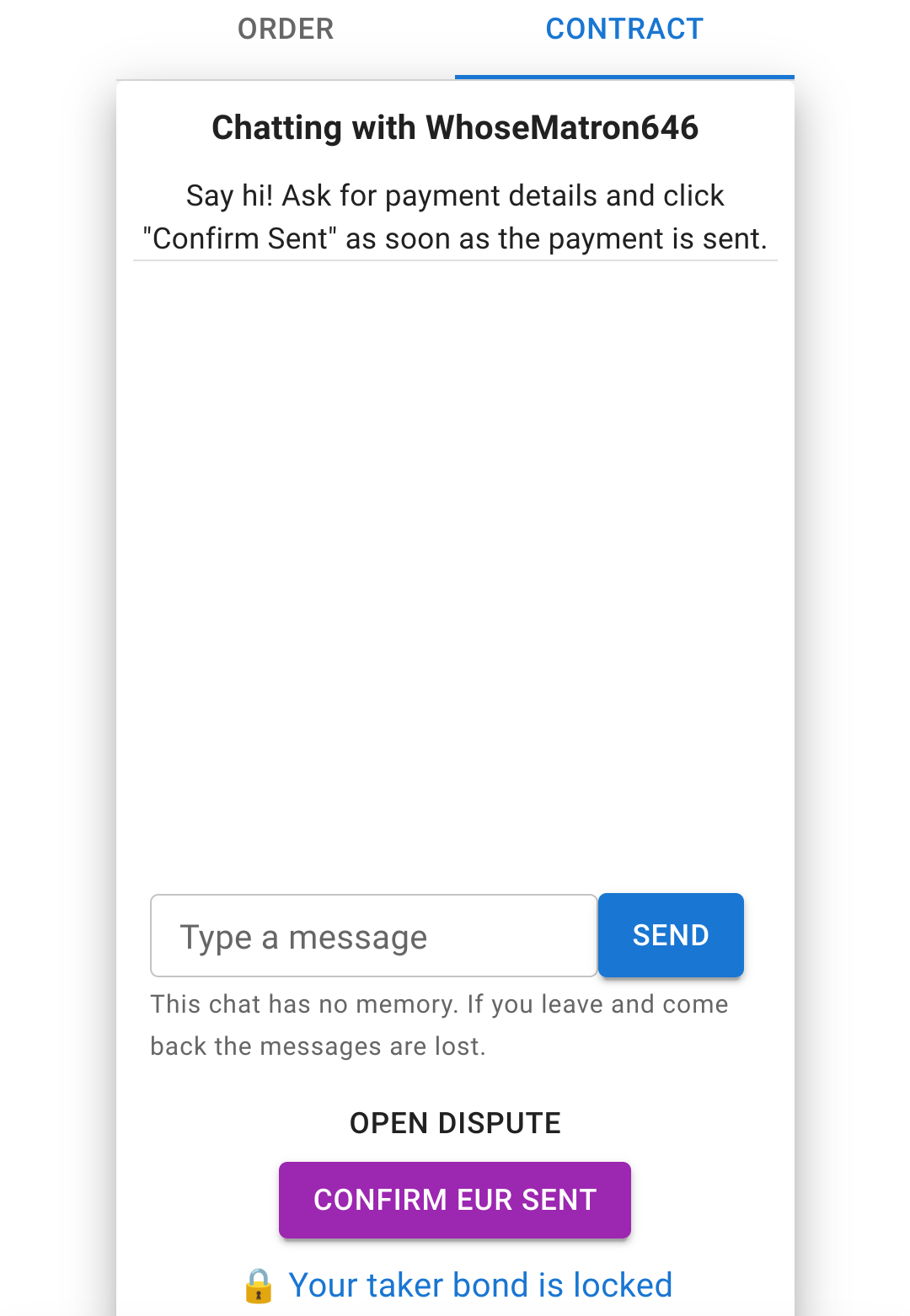Image resolution: width=910 pixels, height=1316 pixels.
Task: Tap the Send button
Action: [x=671, y=935]
